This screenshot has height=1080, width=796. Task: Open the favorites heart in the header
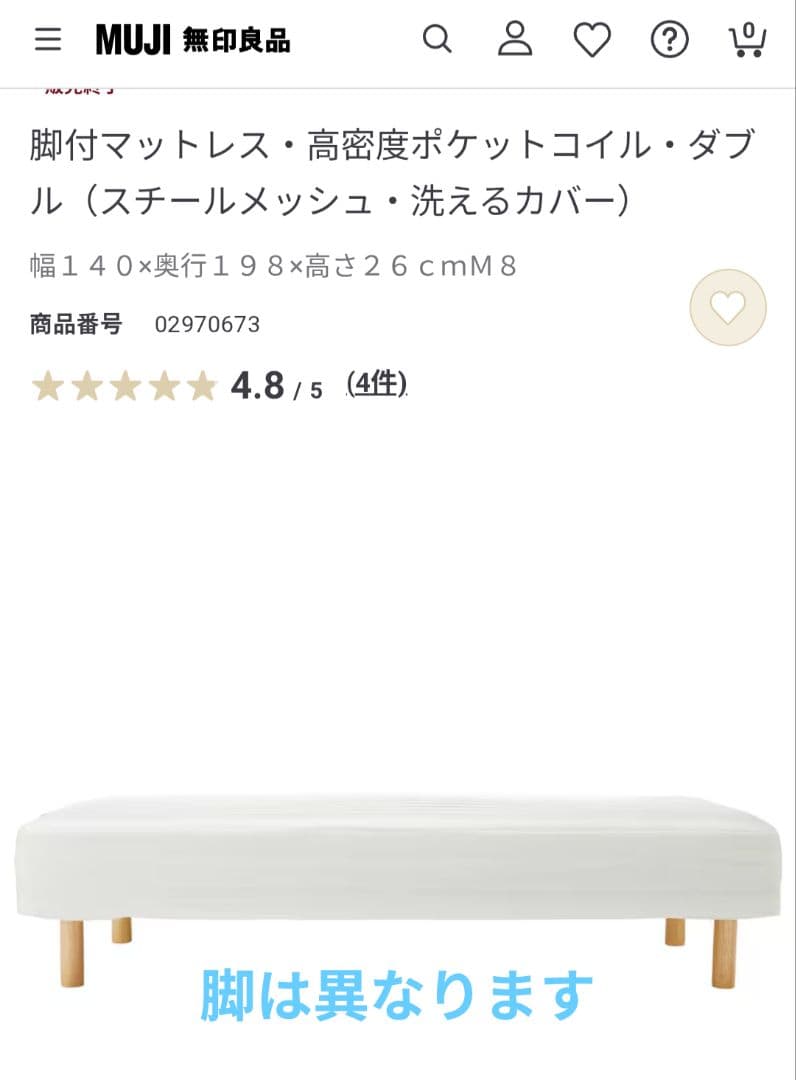(592, 40)
